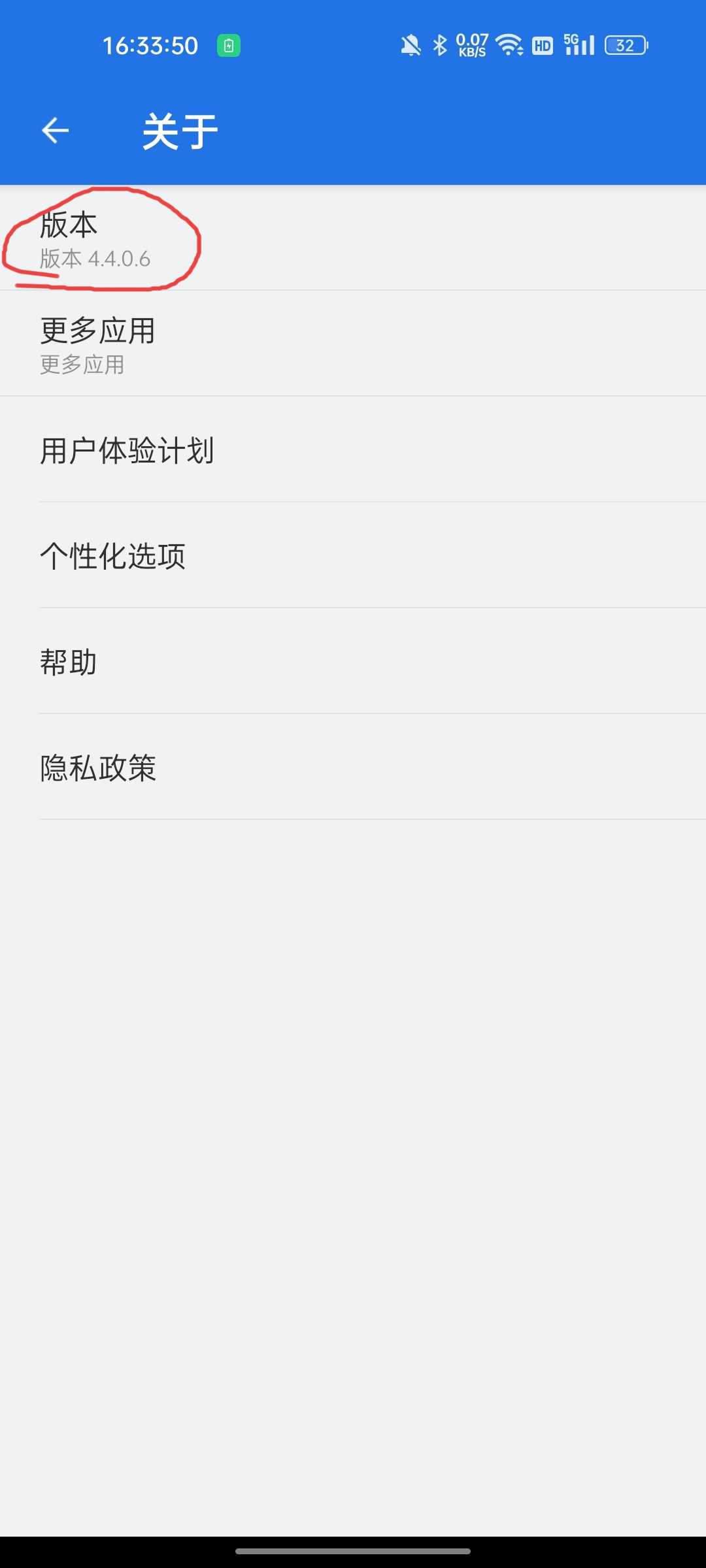Go back using the top-left arrow

pyautogui.click(x=55, y=131)
